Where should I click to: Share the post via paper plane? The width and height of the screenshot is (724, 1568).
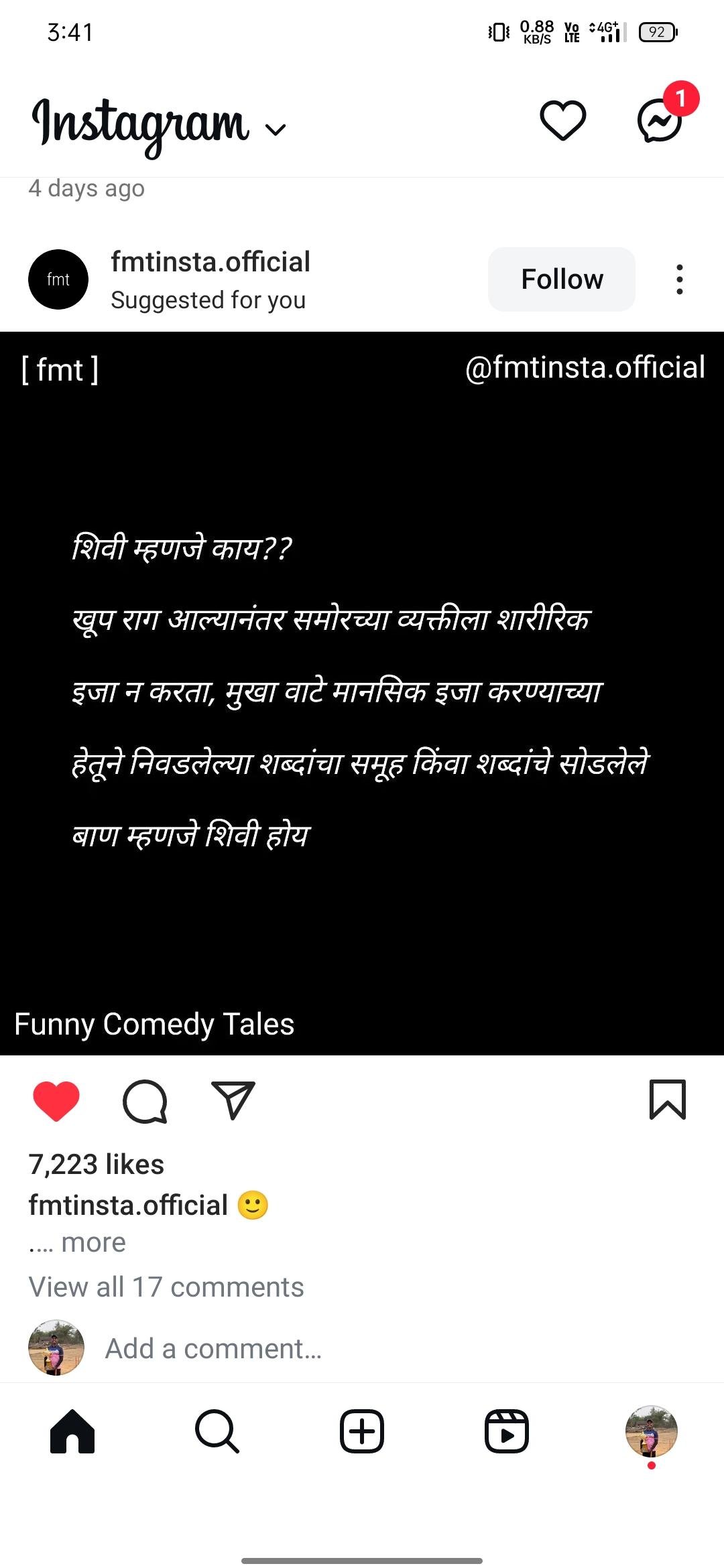233,1100
